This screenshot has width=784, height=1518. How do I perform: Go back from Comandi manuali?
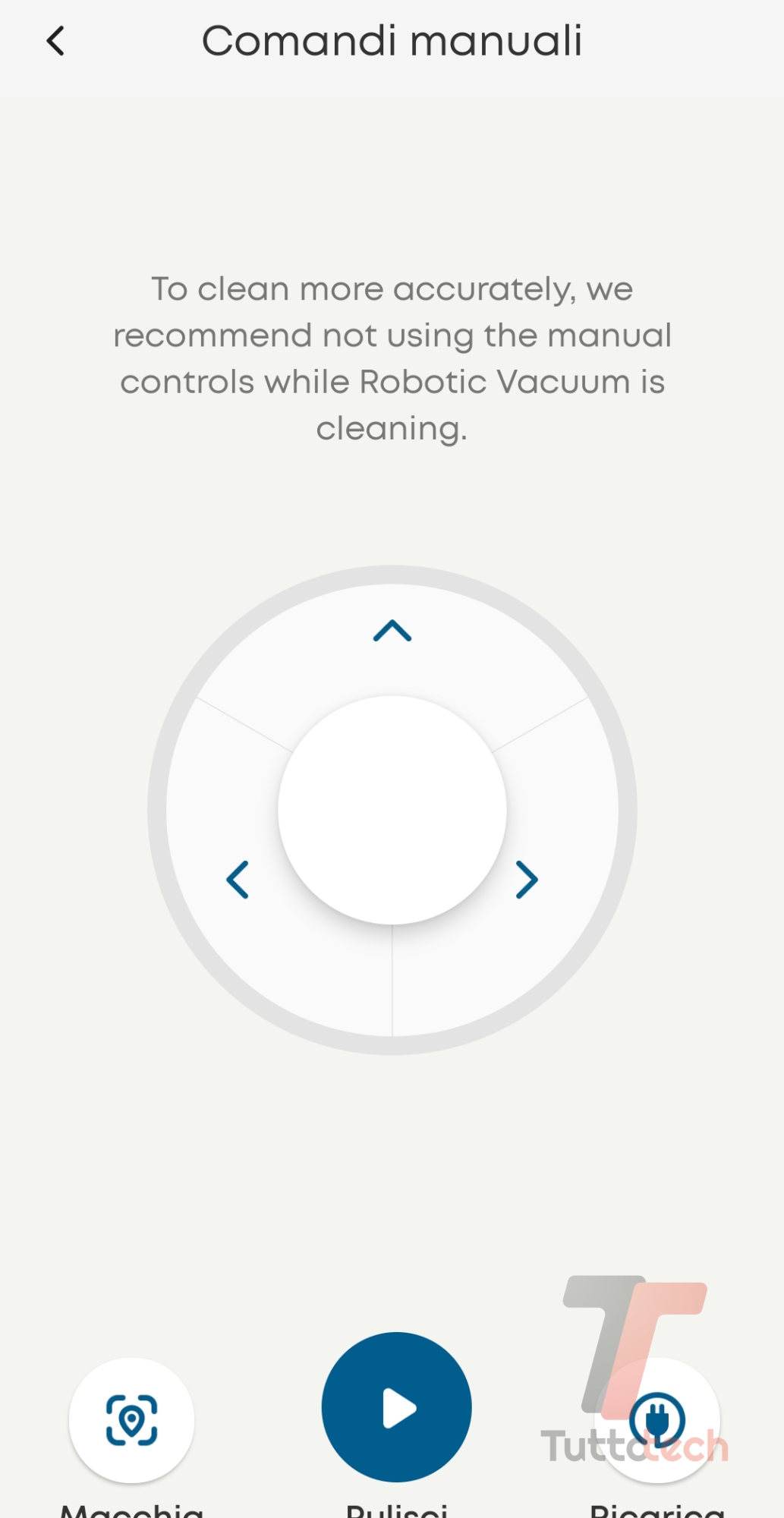pyautogui.click(x=55, y=41)
